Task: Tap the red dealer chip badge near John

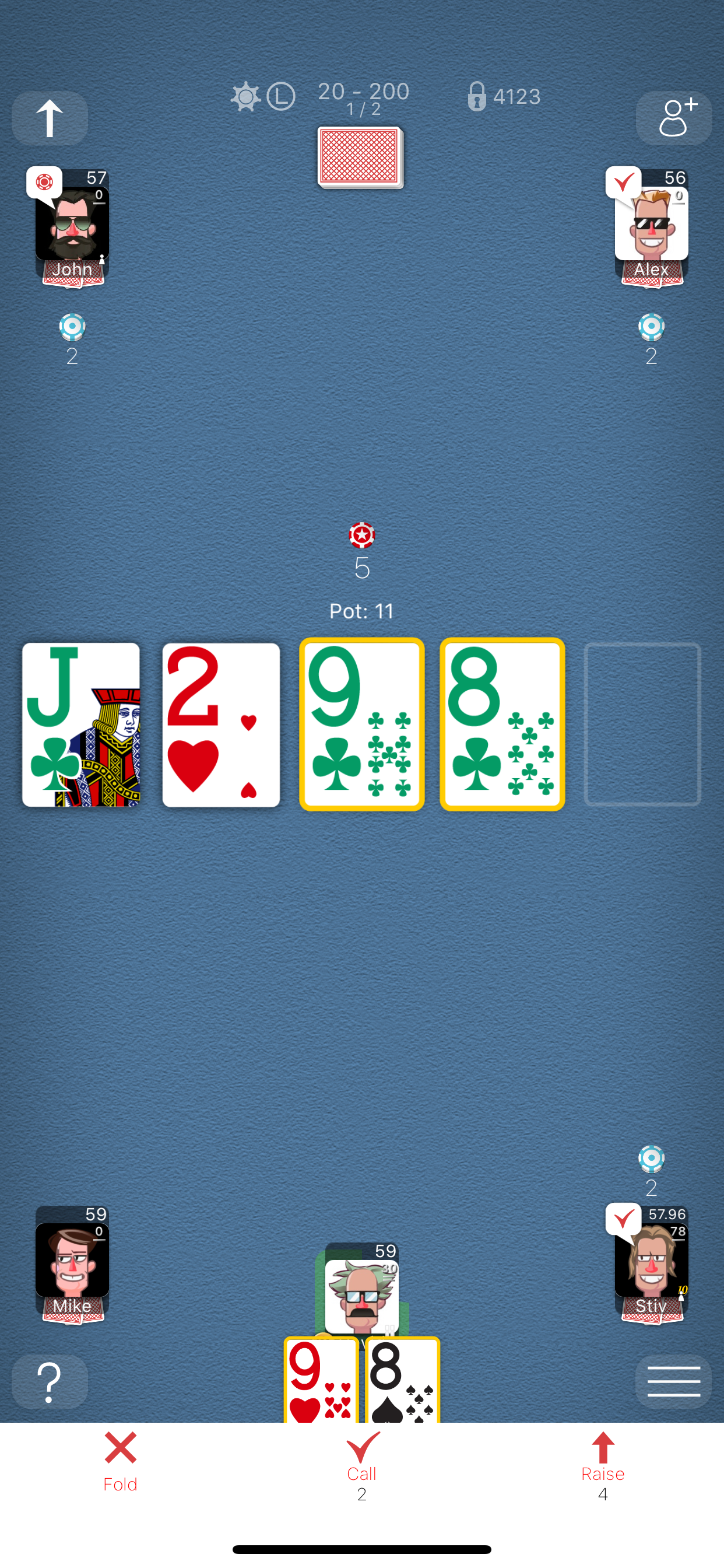Action: click(43, 181)
